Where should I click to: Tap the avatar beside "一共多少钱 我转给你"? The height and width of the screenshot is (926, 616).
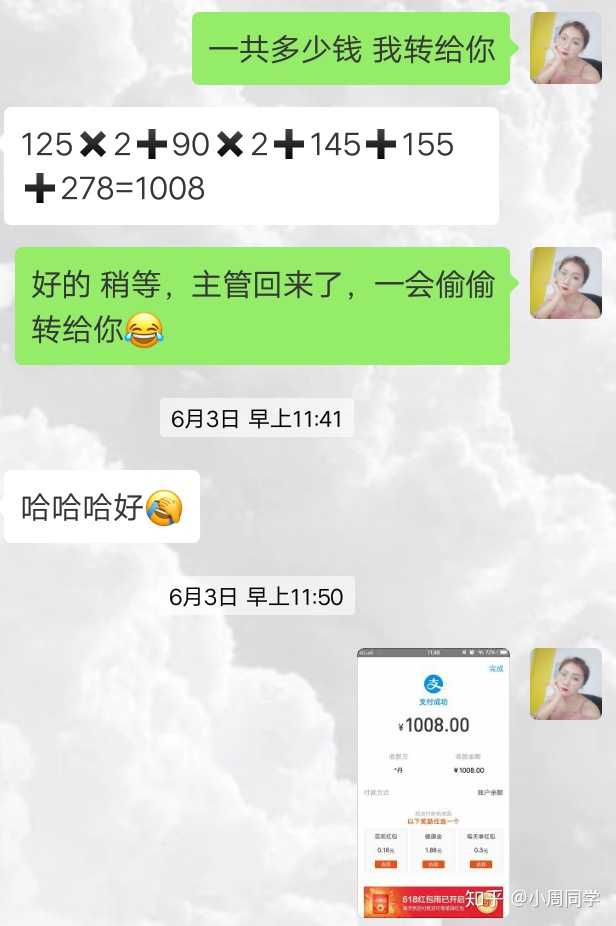point(565,48)
